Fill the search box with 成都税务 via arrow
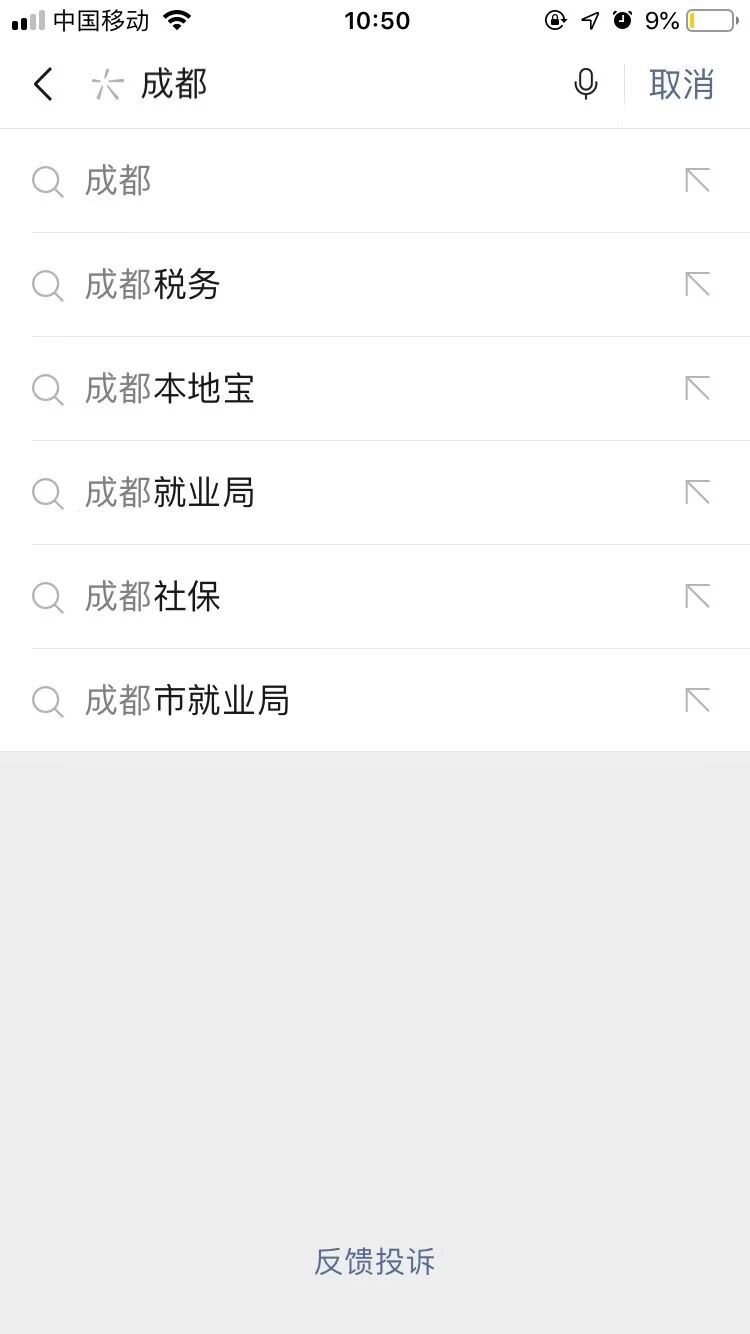This screenshot has height=1334, width=750. (x=697, y=285)
